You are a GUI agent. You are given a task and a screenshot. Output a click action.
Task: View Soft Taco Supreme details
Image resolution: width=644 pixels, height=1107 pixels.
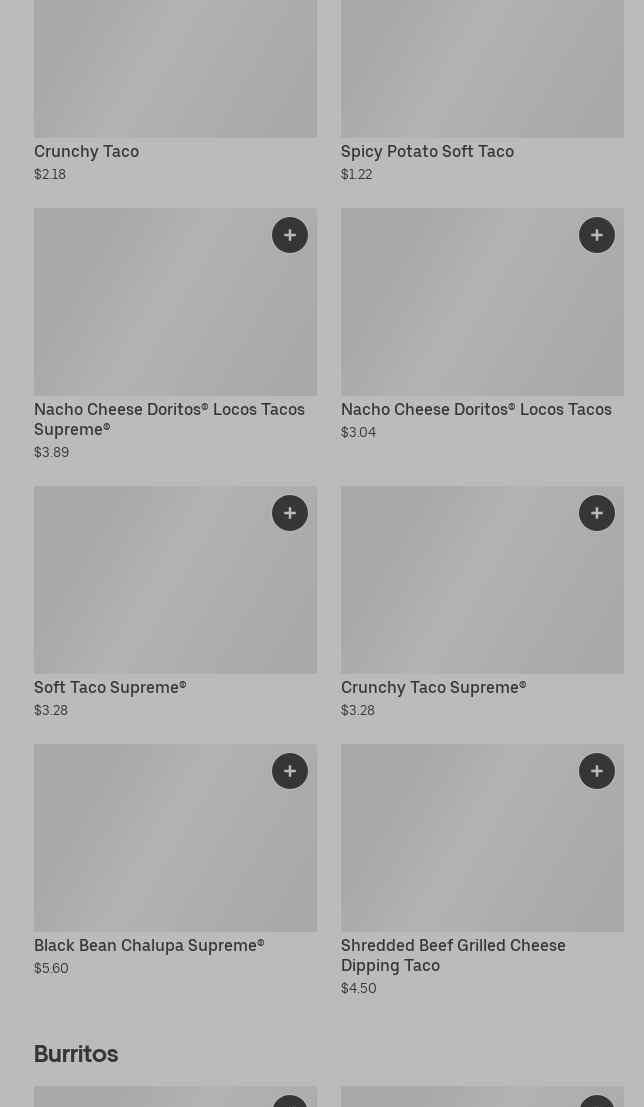click(175, 602)
